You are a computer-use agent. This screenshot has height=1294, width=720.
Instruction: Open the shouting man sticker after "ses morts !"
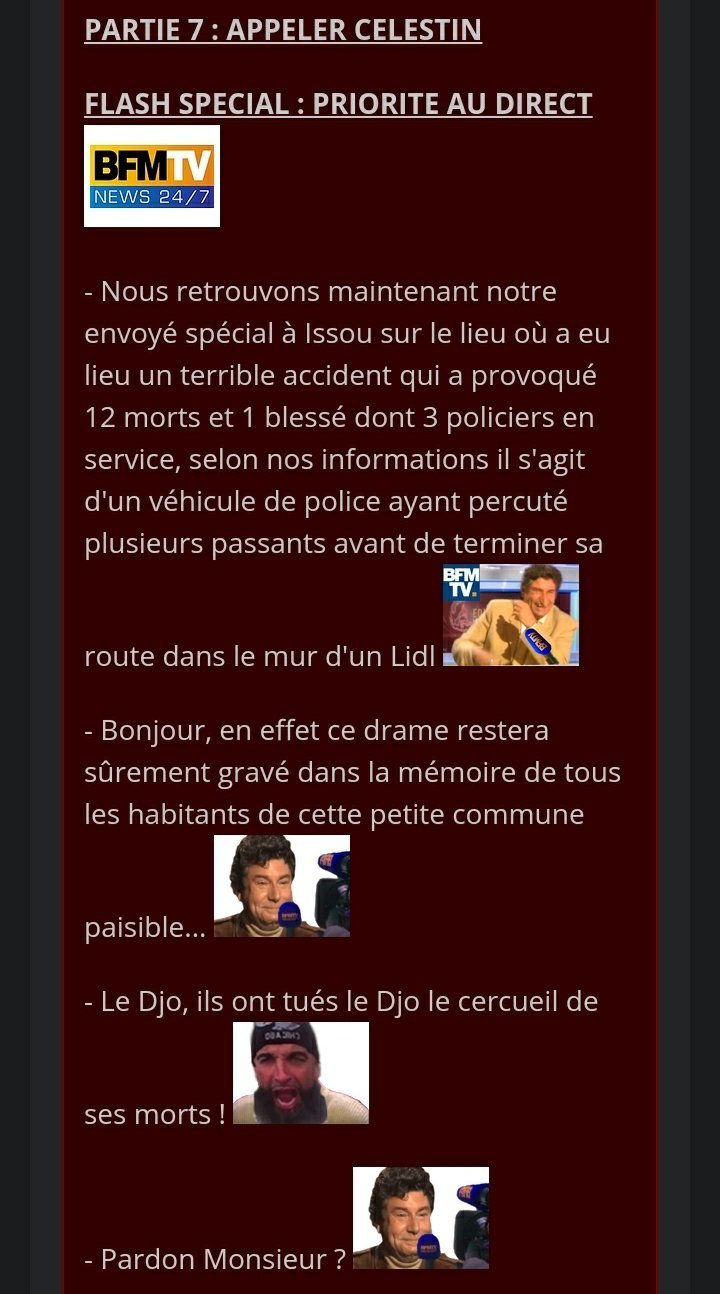pyautogui.click(x=301, y=1073)
